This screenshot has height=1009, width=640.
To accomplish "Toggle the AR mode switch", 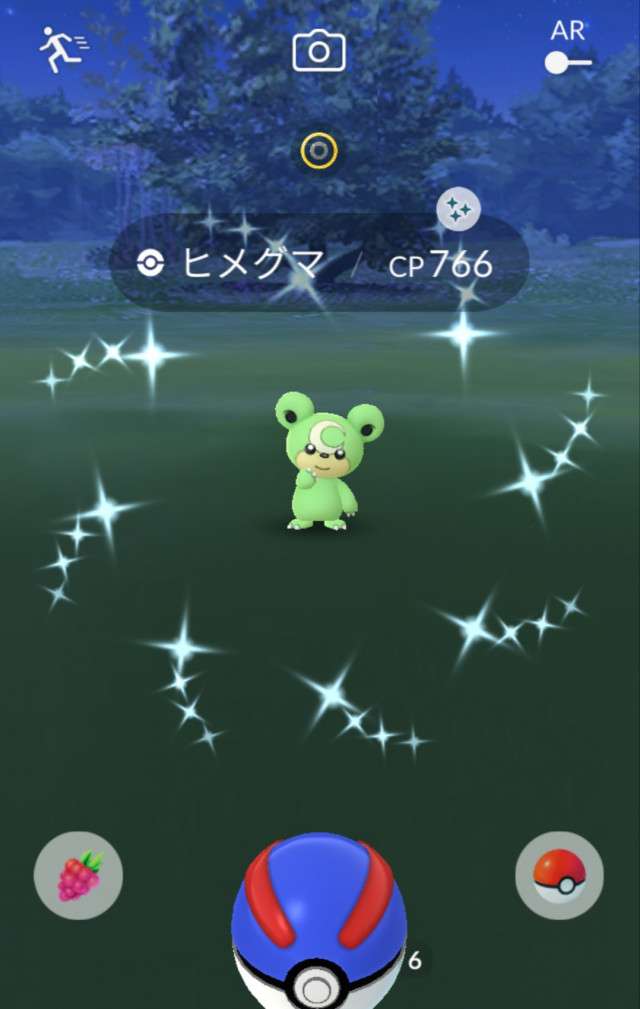I will 567,62.
